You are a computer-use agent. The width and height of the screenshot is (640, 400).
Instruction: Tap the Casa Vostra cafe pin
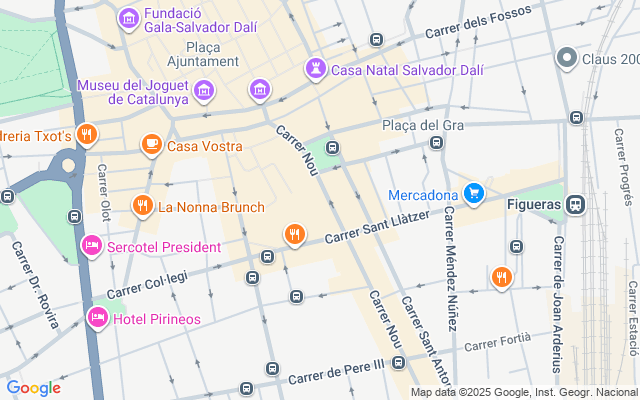point(152,146)
